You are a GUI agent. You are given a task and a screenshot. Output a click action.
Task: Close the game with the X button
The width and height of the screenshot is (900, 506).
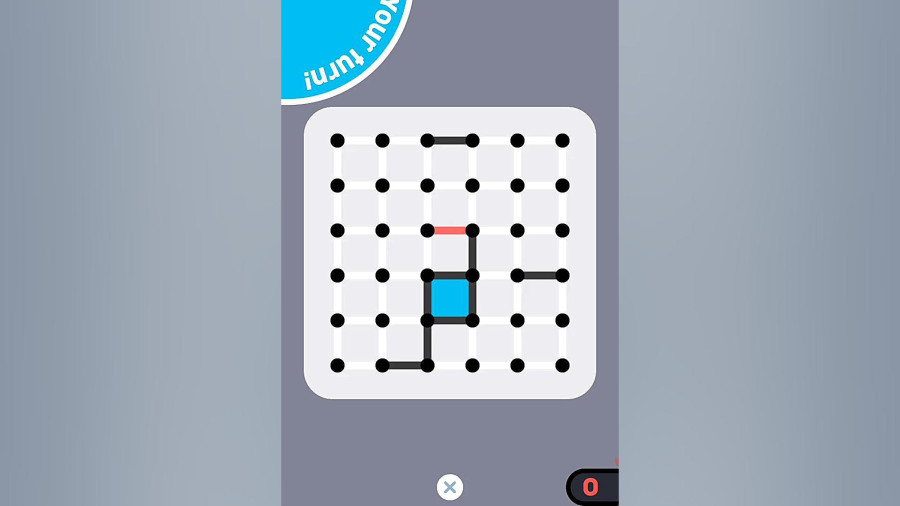[450, 487]
